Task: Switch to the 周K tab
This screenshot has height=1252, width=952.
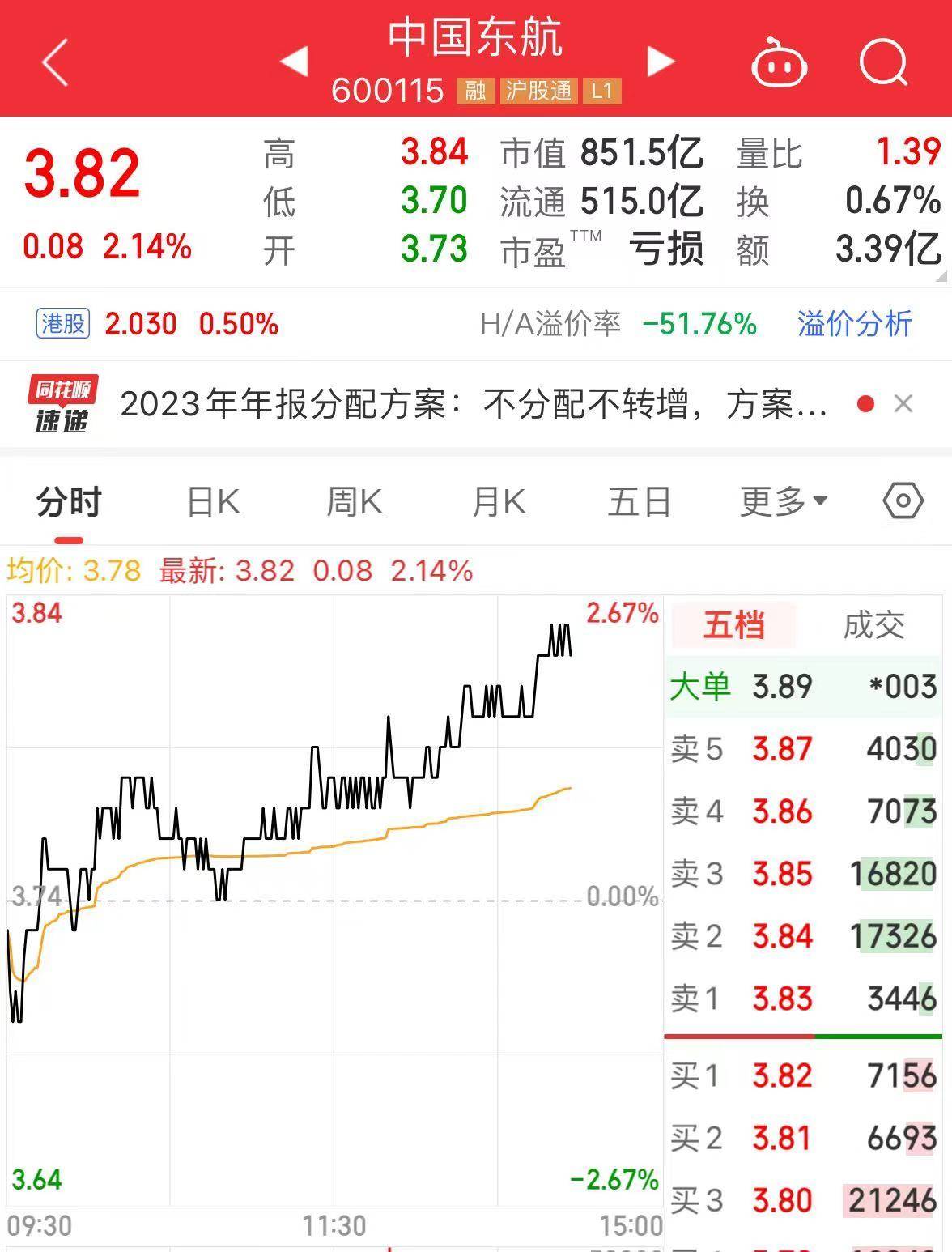Action: tap(354, 502)
